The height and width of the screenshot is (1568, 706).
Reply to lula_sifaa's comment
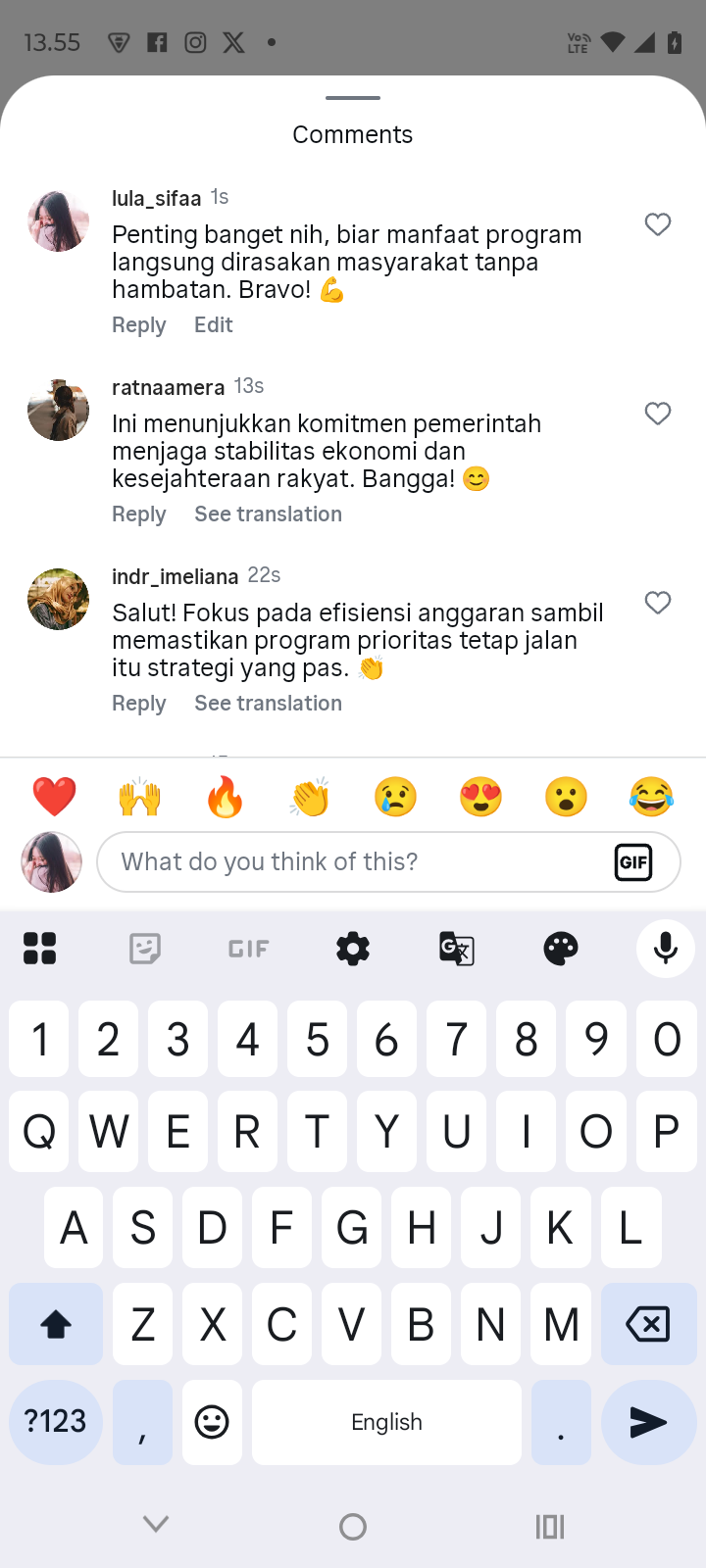click(138, 325)
